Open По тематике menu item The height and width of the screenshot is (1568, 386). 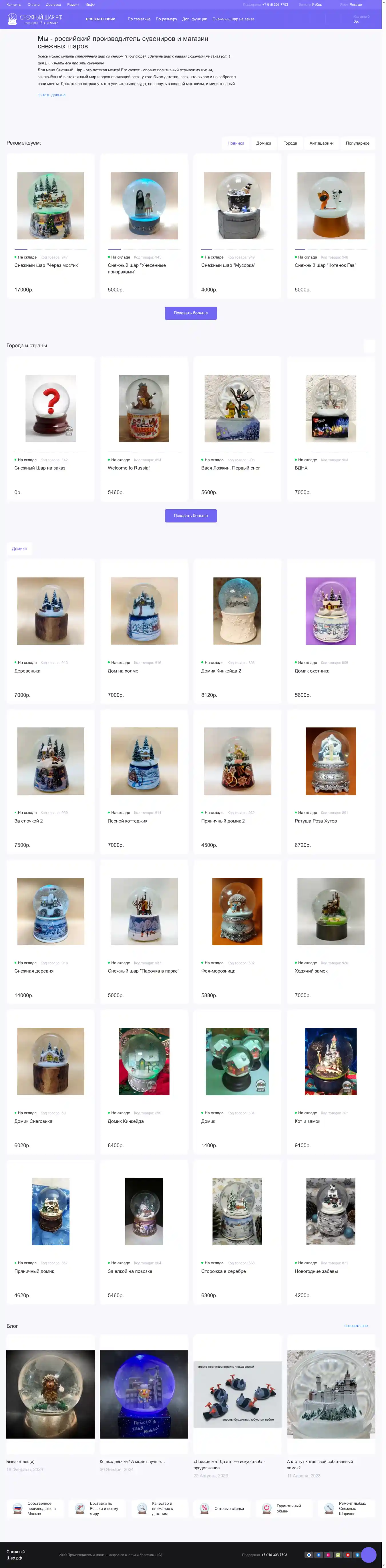[x=139, y=19]
